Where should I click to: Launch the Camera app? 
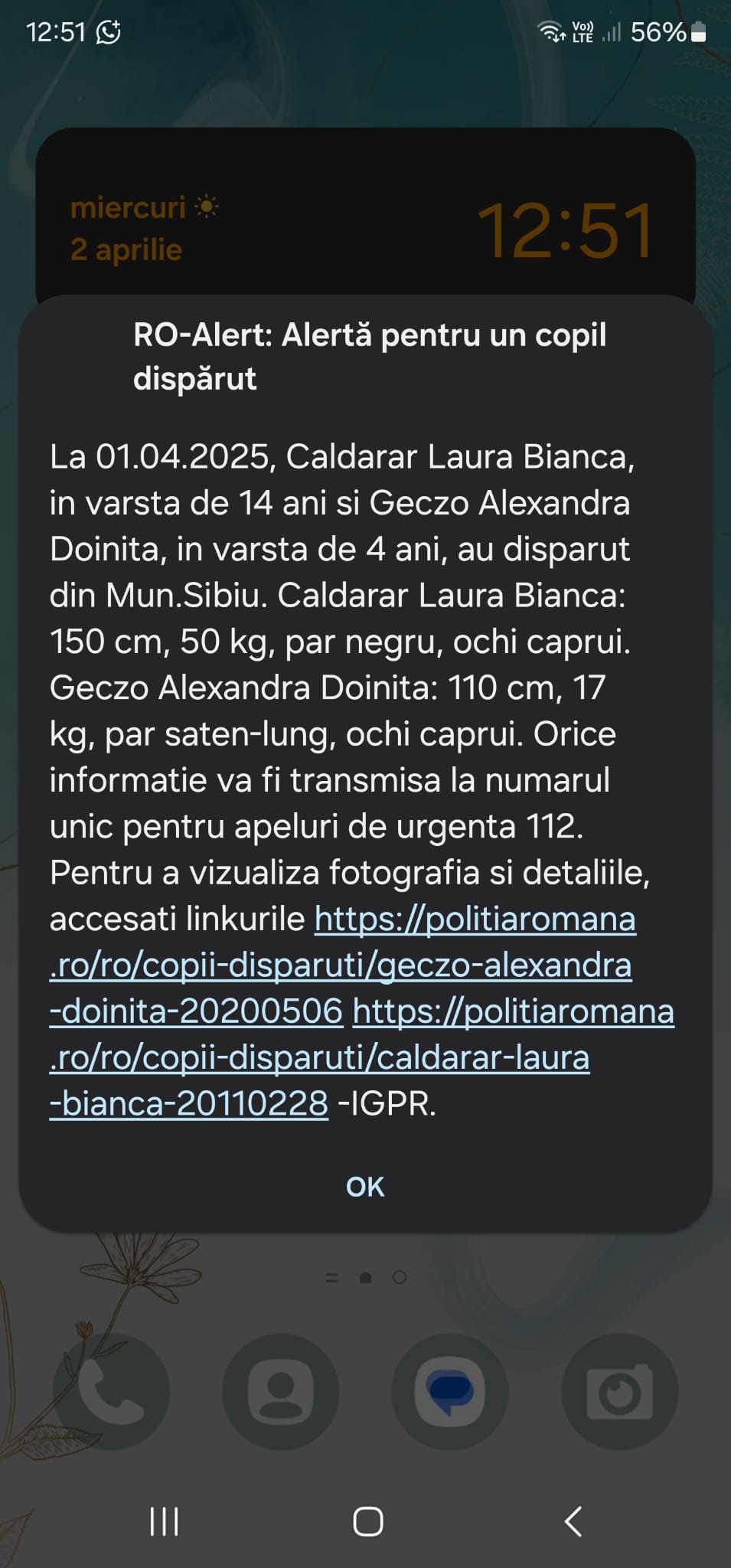coord(619,1391)
